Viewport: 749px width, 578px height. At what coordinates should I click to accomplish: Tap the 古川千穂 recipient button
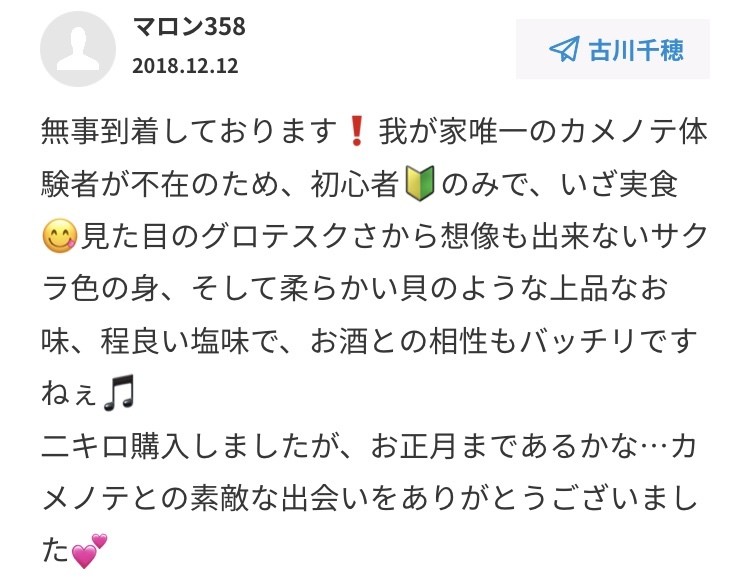613,50
